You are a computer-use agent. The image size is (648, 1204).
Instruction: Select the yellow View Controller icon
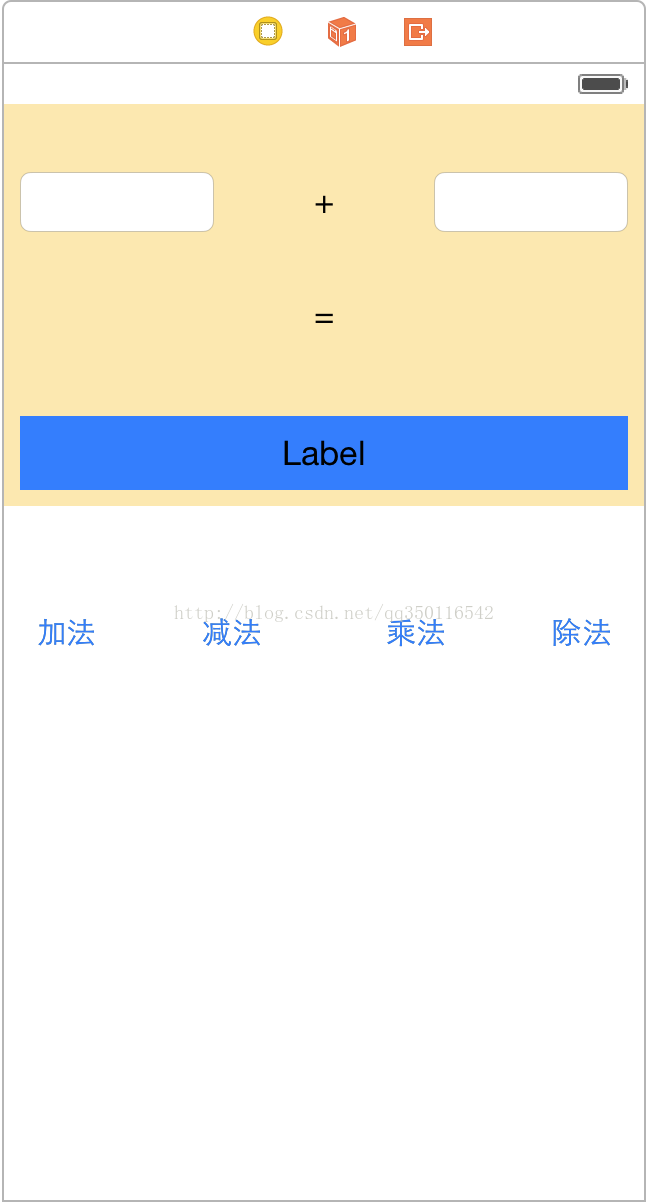(268, 32)
